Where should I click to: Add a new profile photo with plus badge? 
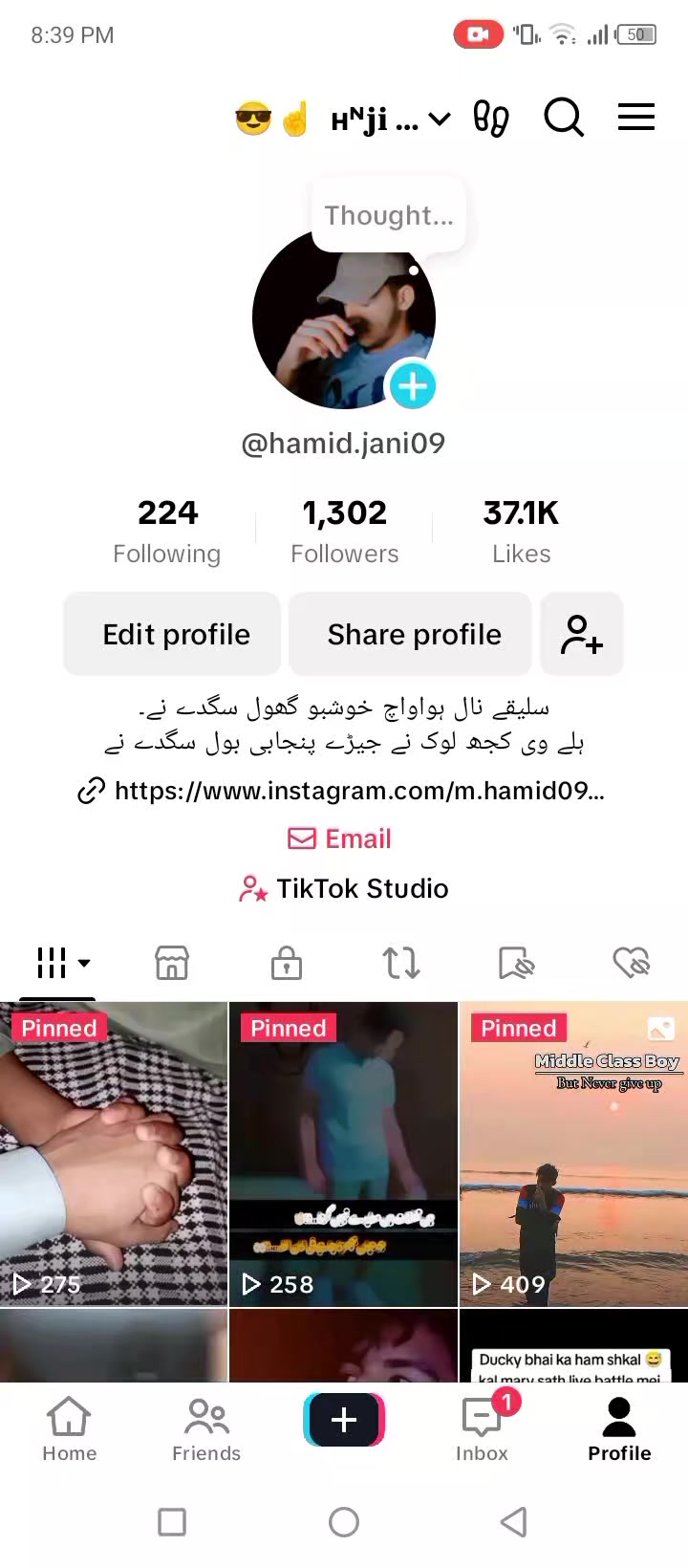[x=412, y=386]
